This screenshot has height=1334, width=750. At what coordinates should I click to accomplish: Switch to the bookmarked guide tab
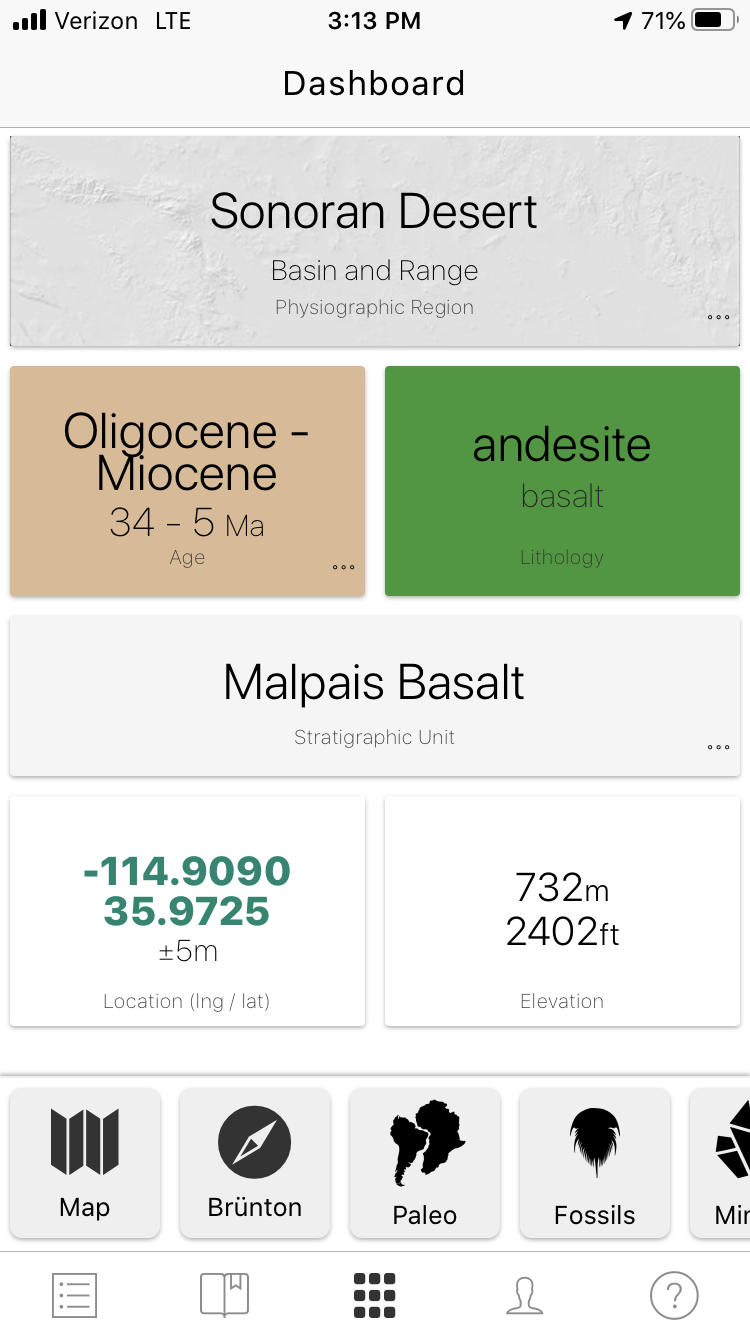[x=225, y=1295]
